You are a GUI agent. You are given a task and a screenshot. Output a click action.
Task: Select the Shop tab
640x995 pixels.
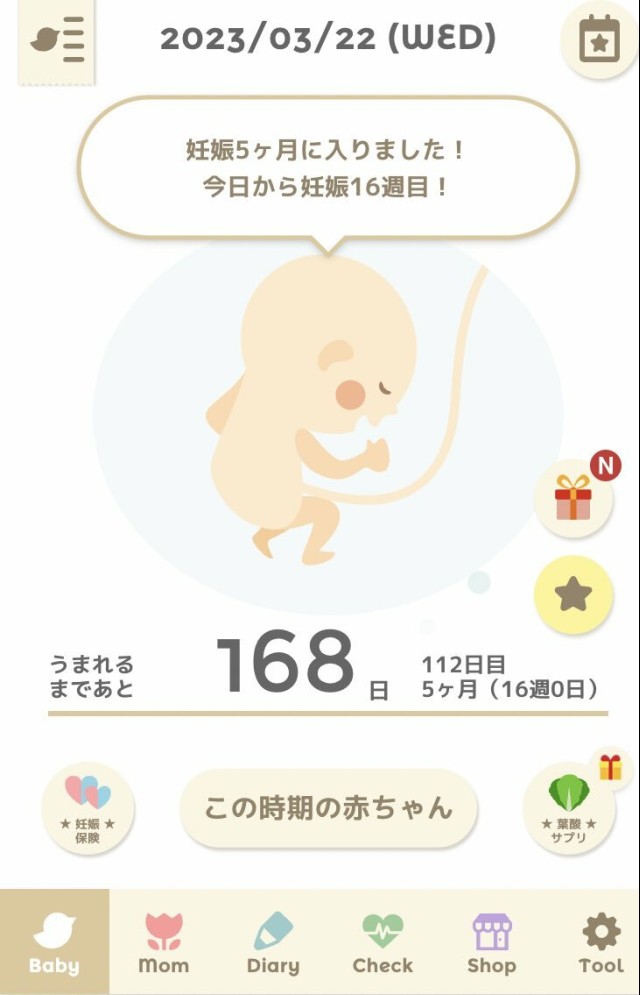tap(491, 942)
